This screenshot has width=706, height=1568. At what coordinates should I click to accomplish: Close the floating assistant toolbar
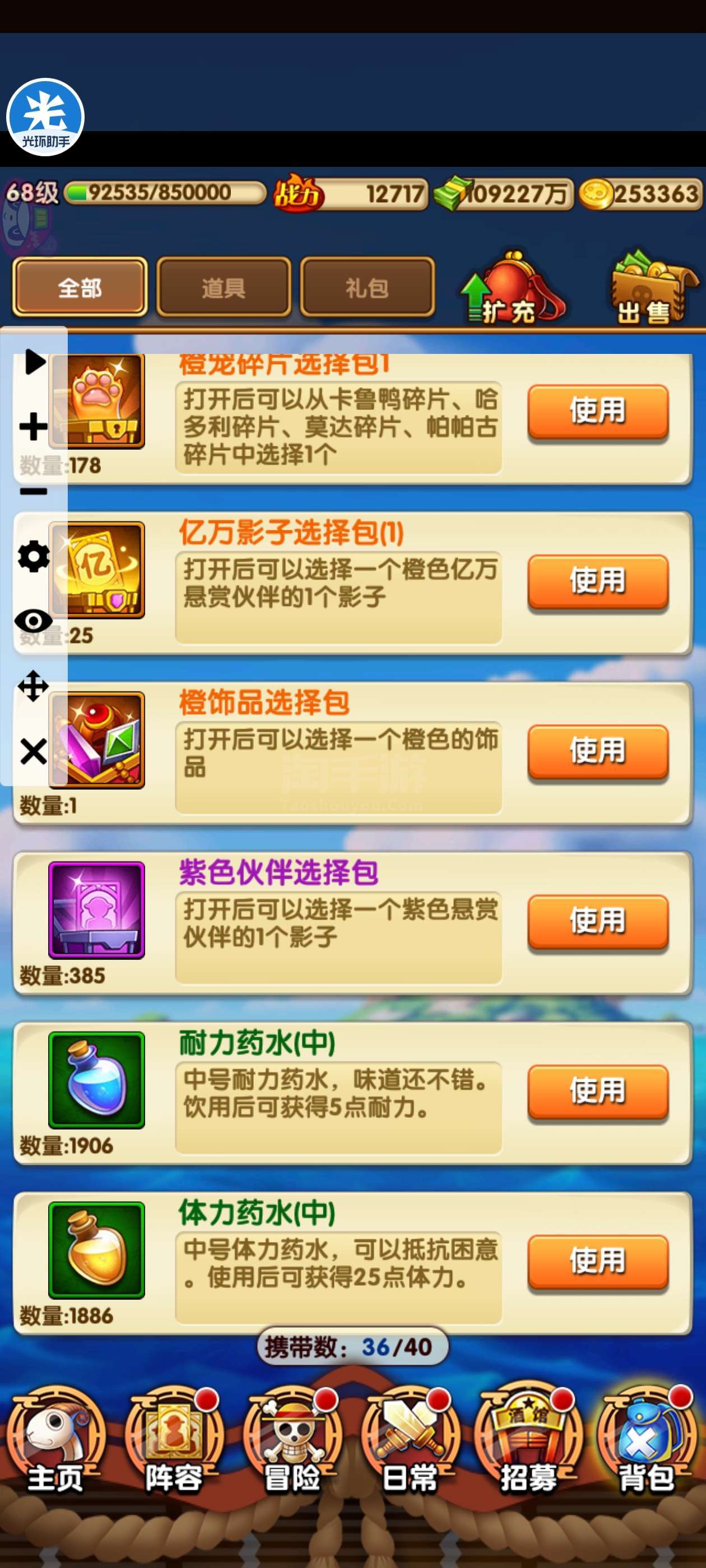34,751
